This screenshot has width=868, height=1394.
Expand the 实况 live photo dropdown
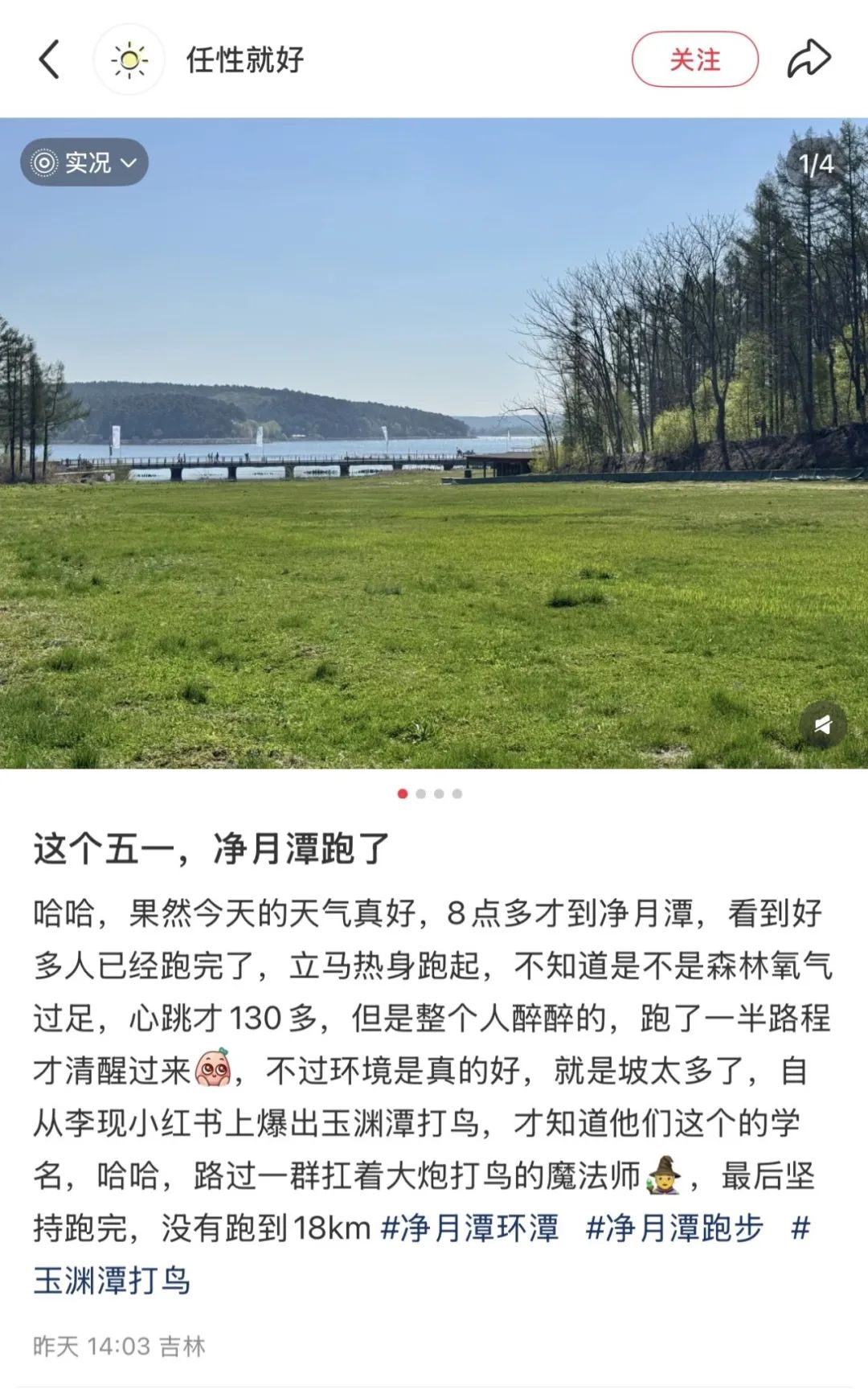[x=84, y=162]
